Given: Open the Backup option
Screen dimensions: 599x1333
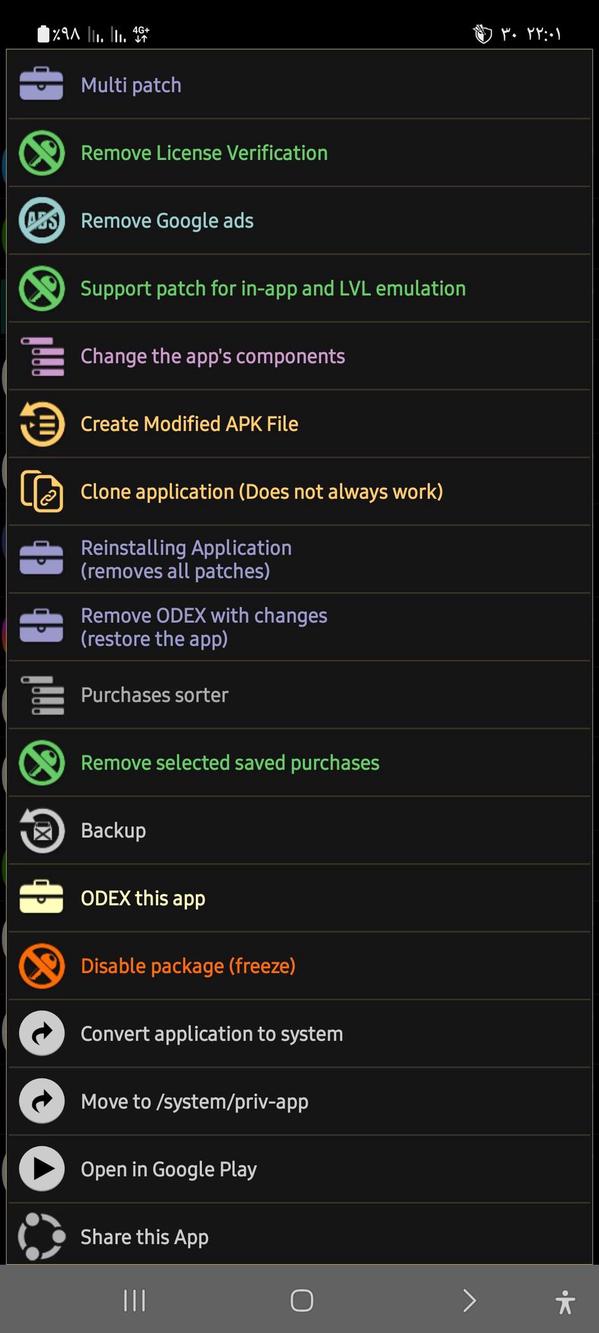Looking at the screenshot, I should pyautogui.click(x=299, y=831).
